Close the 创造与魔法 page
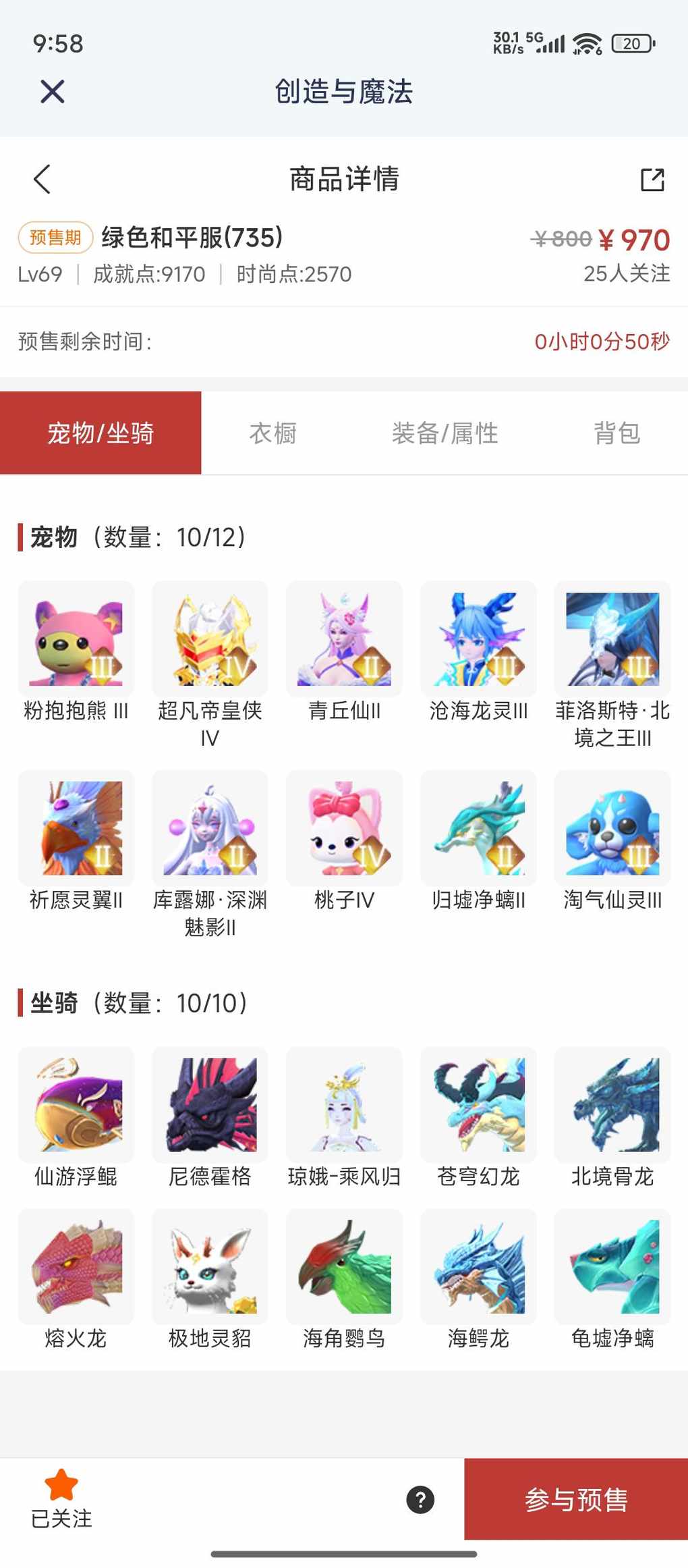Image resolution: width=688 pixels, height=1568 pixels. [52, 92]
